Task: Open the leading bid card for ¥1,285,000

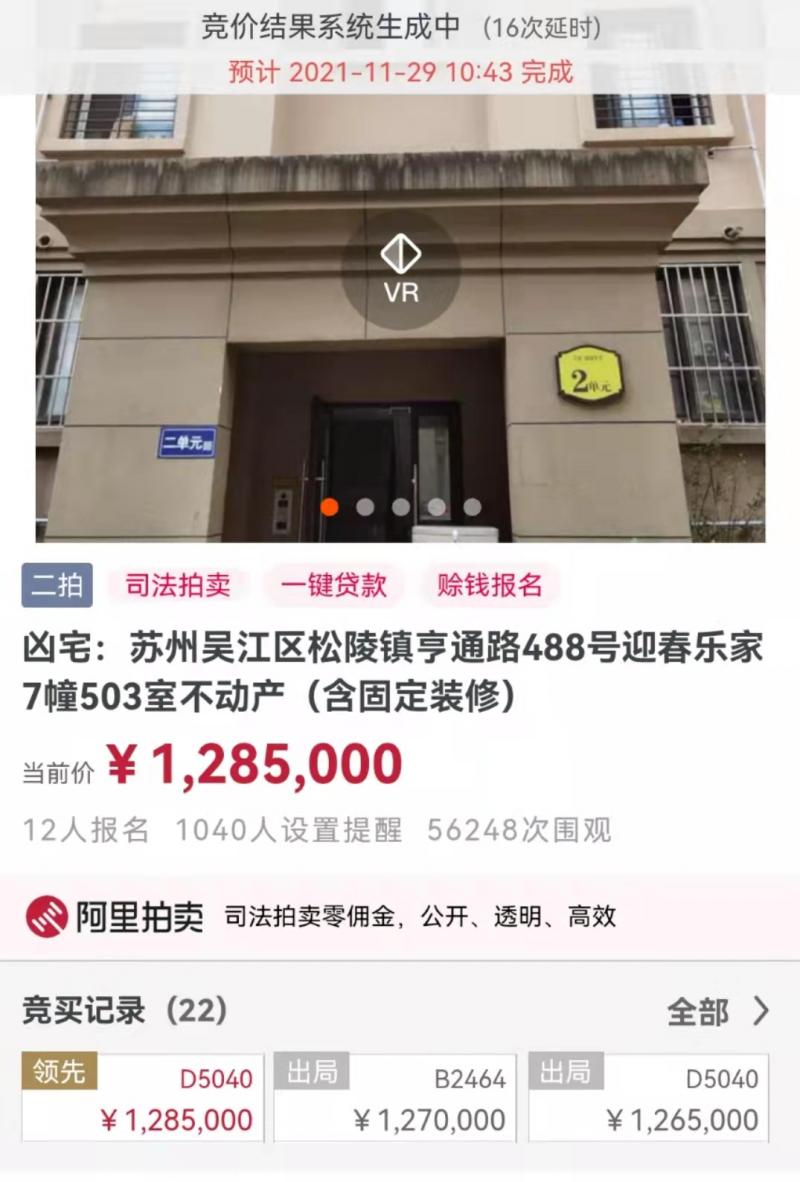Action: point(143,1097)
